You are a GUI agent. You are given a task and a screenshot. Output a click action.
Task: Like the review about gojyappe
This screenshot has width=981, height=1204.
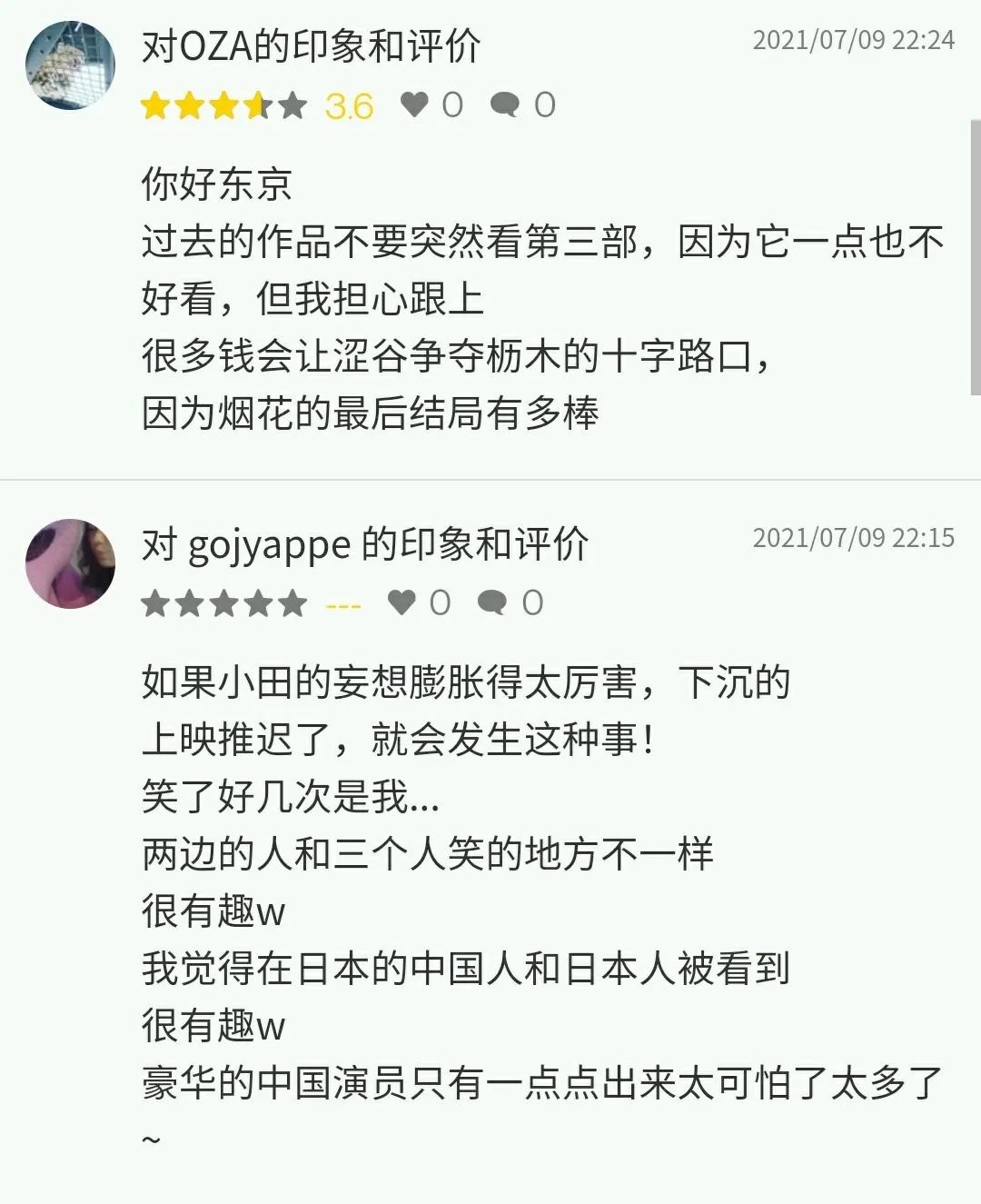tap(402, 602)
